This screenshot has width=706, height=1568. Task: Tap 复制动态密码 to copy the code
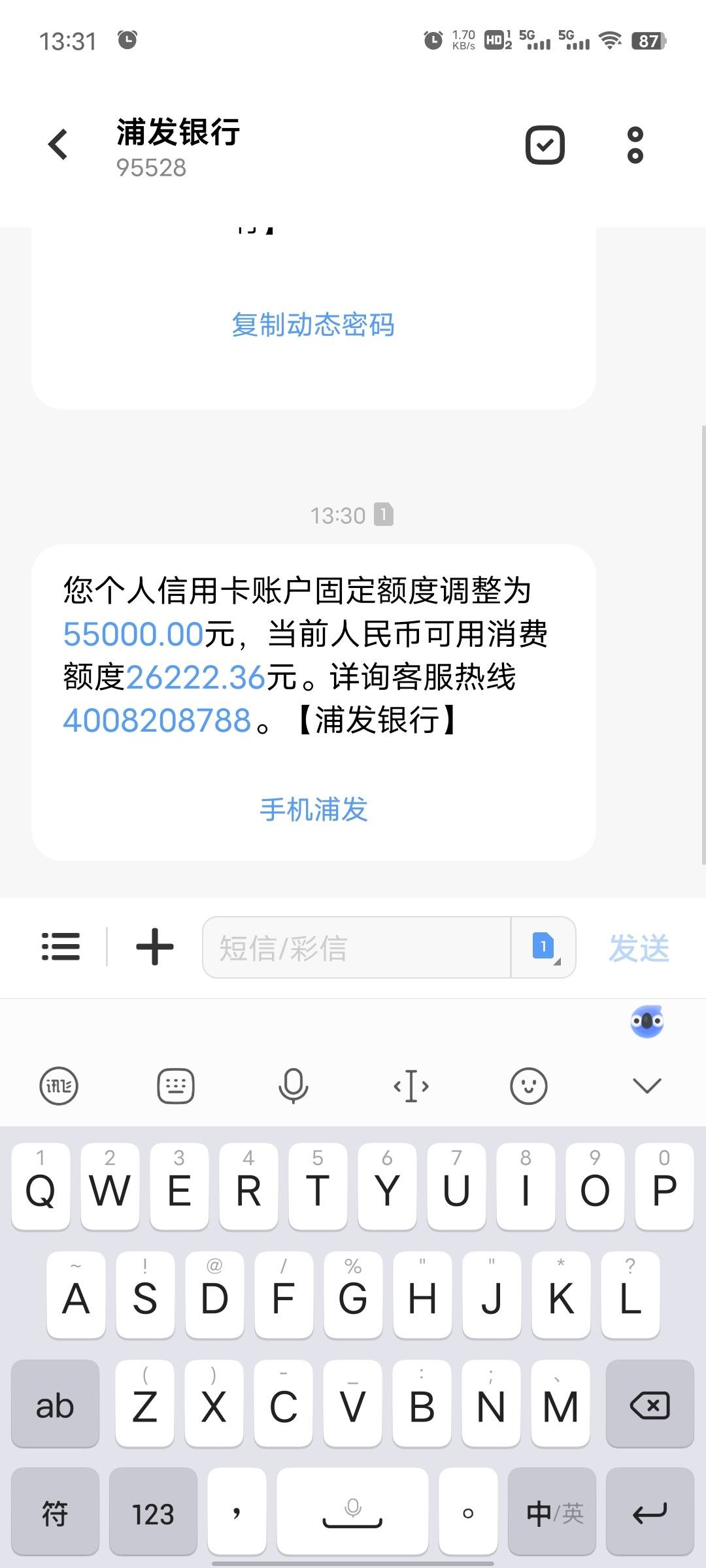coord(313,325)
